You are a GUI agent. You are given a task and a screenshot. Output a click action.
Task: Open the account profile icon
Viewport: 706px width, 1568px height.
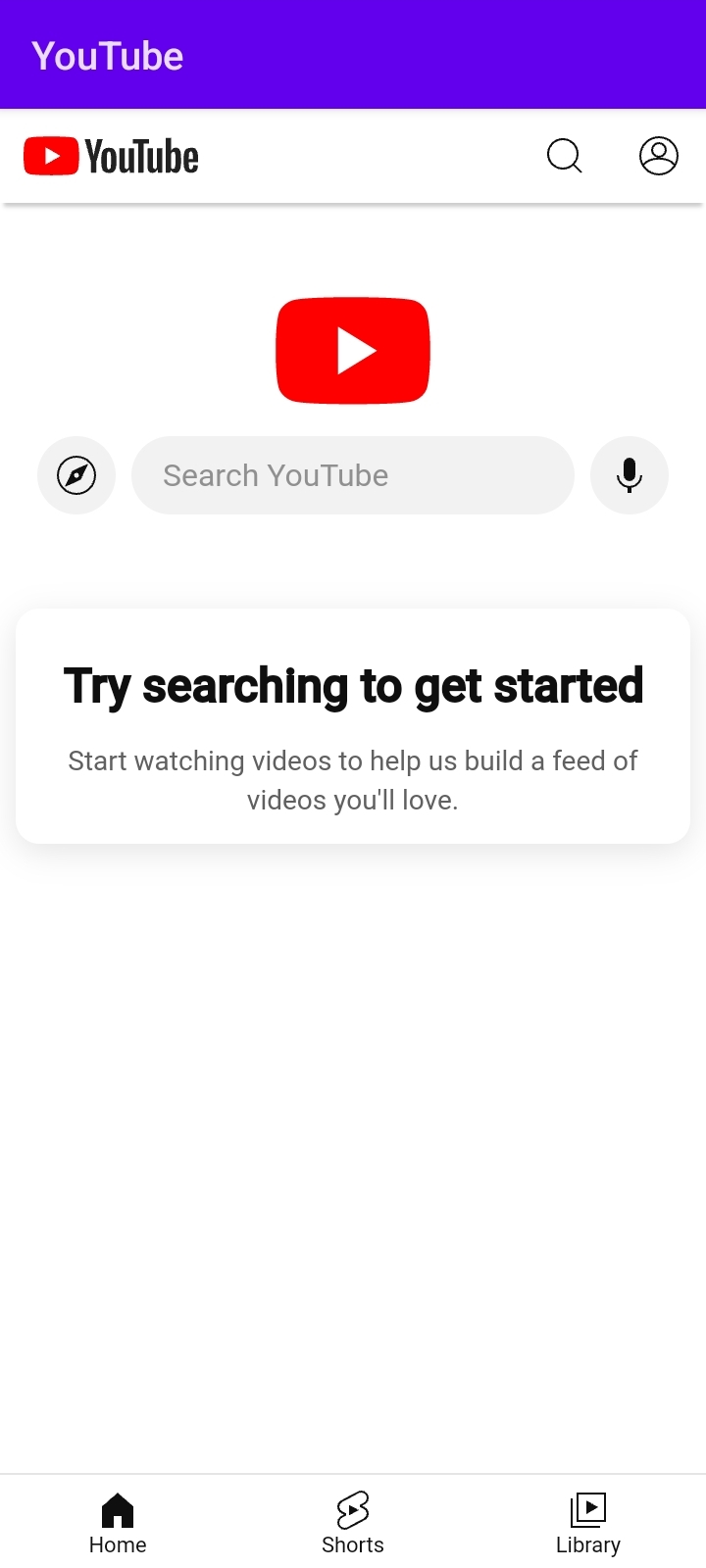click(x=659, y=156)
